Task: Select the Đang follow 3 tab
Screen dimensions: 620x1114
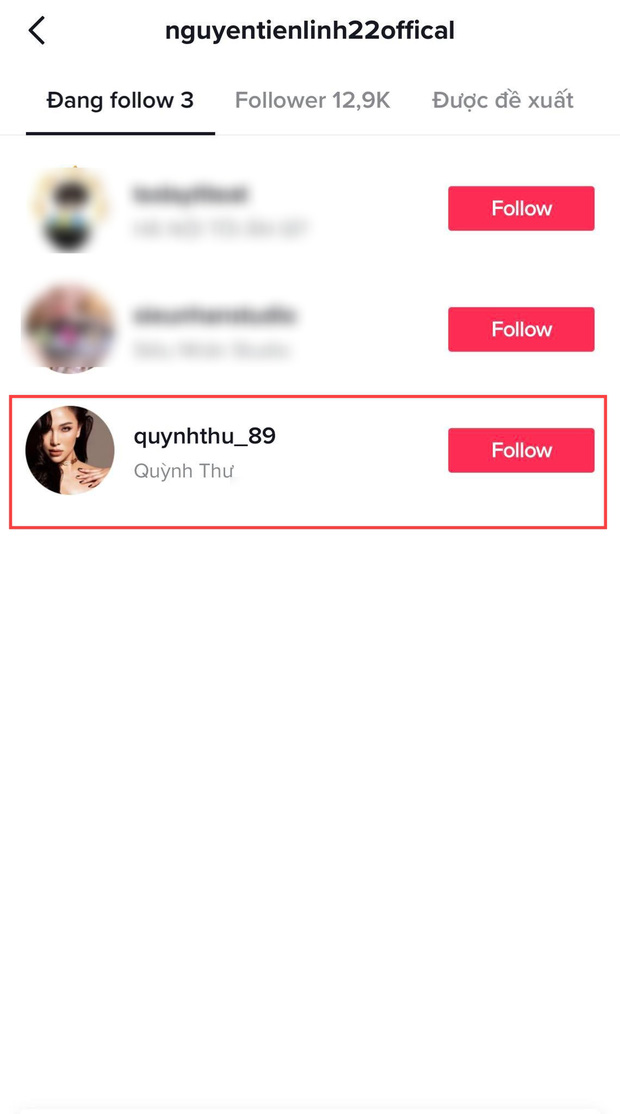Action: (120, 101)
